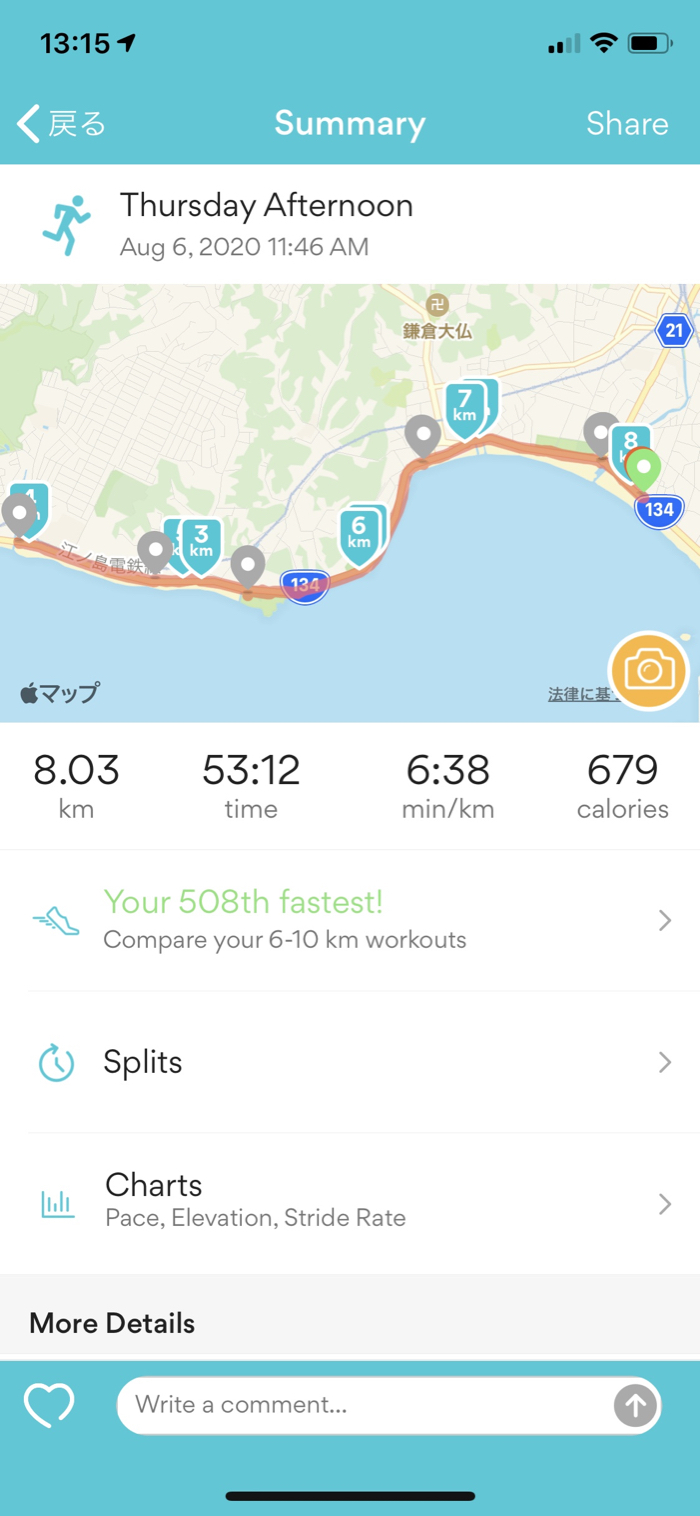Go back with the 戻る button
The width and height of the screenshot is (700, 1516).
(x=62, y=124)
